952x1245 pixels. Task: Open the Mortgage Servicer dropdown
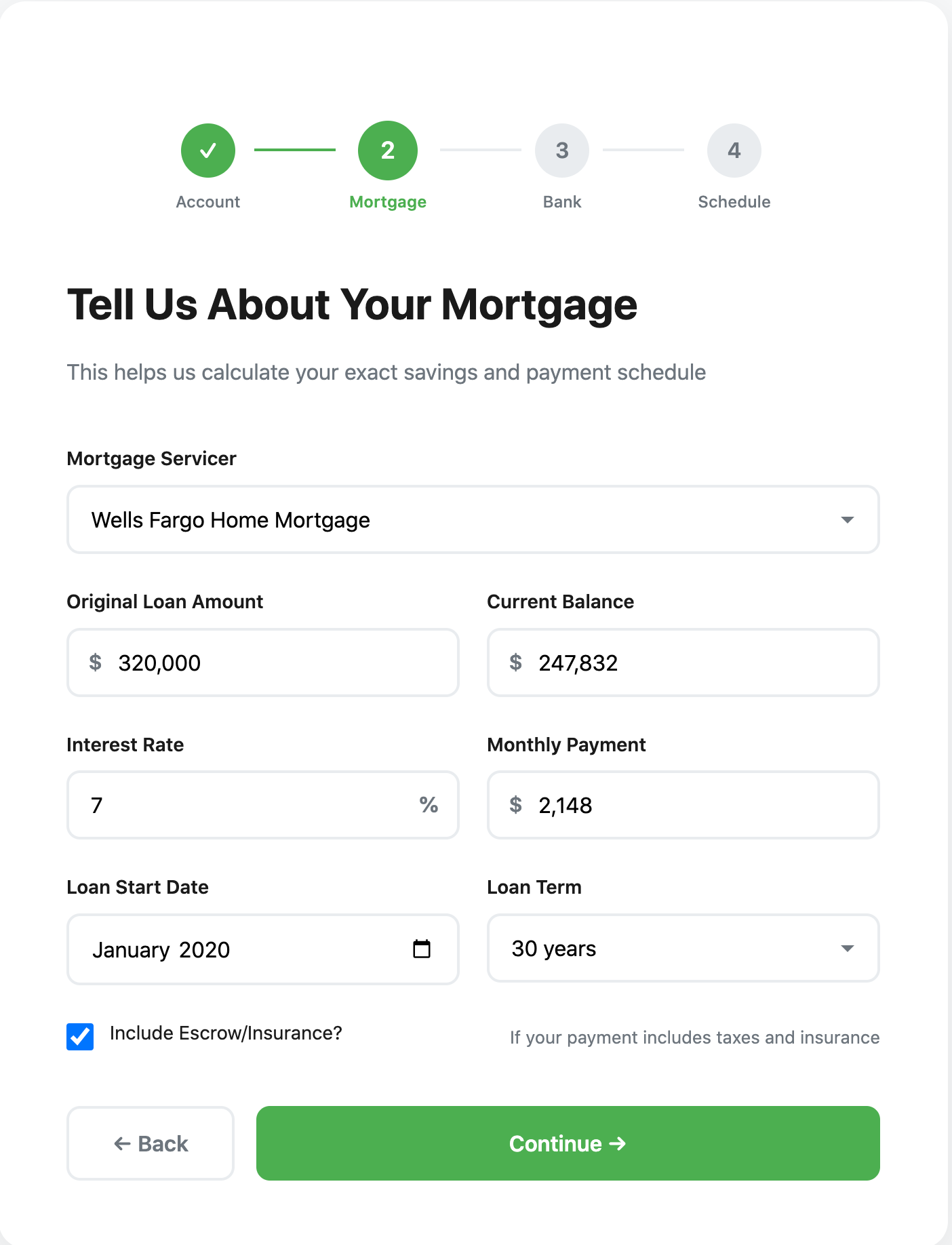[x=473, y=520]
